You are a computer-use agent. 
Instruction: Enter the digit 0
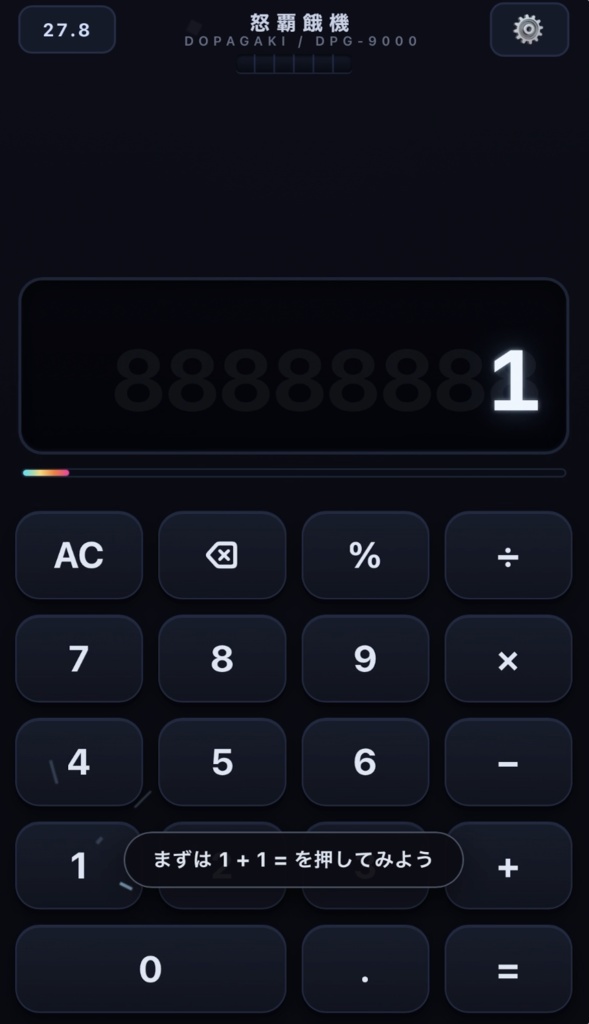point(151,968)
